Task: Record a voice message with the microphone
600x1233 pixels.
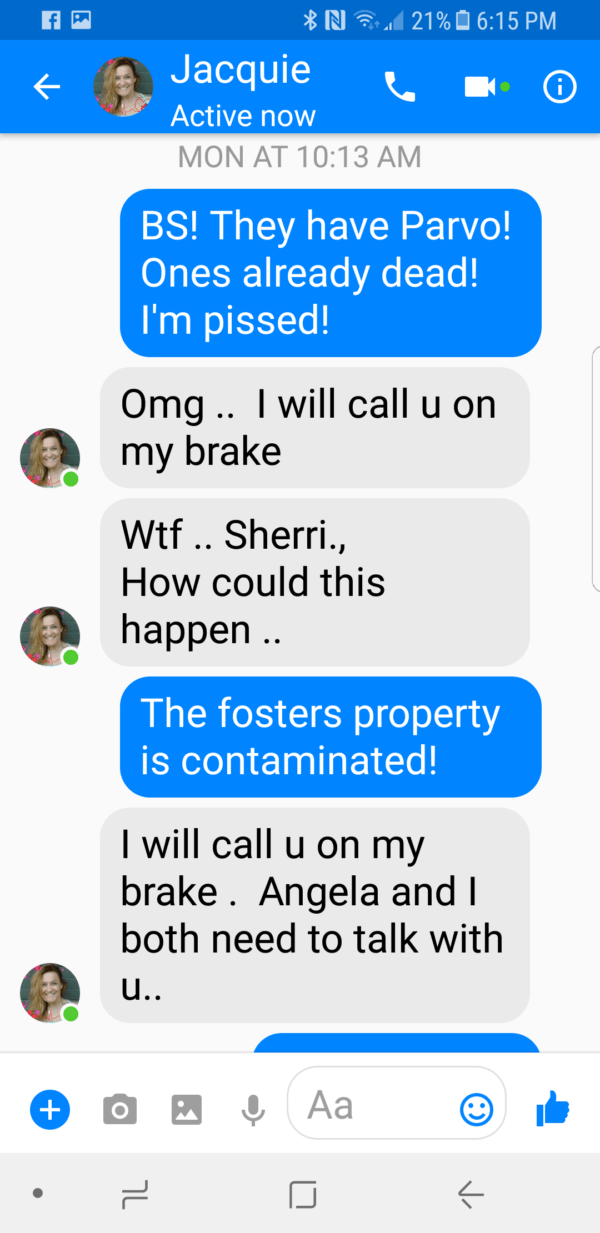Action: [253, 1109]
